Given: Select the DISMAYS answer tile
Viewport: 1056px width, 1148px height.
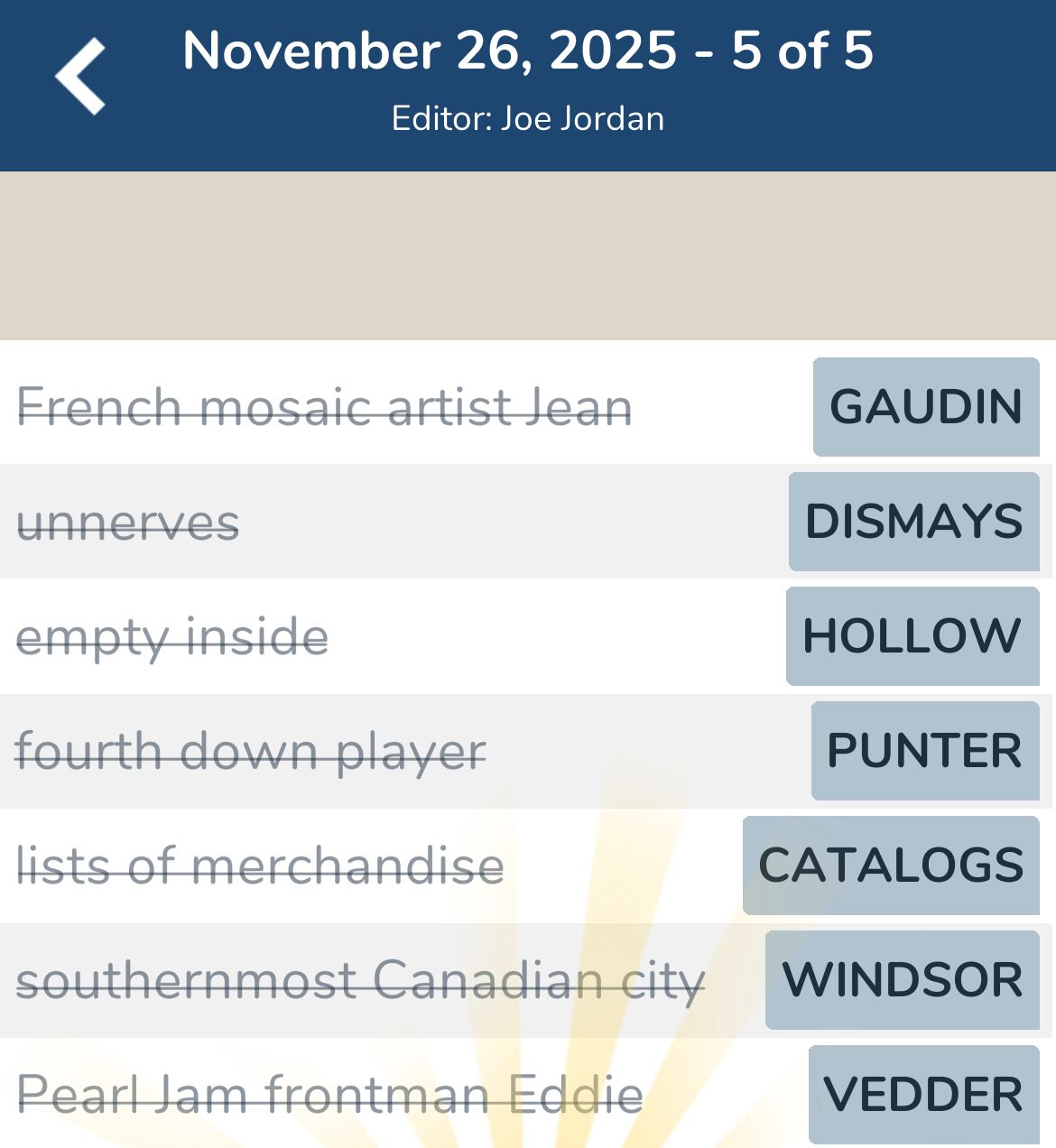Looking at the screenshot, I should 913,522.
